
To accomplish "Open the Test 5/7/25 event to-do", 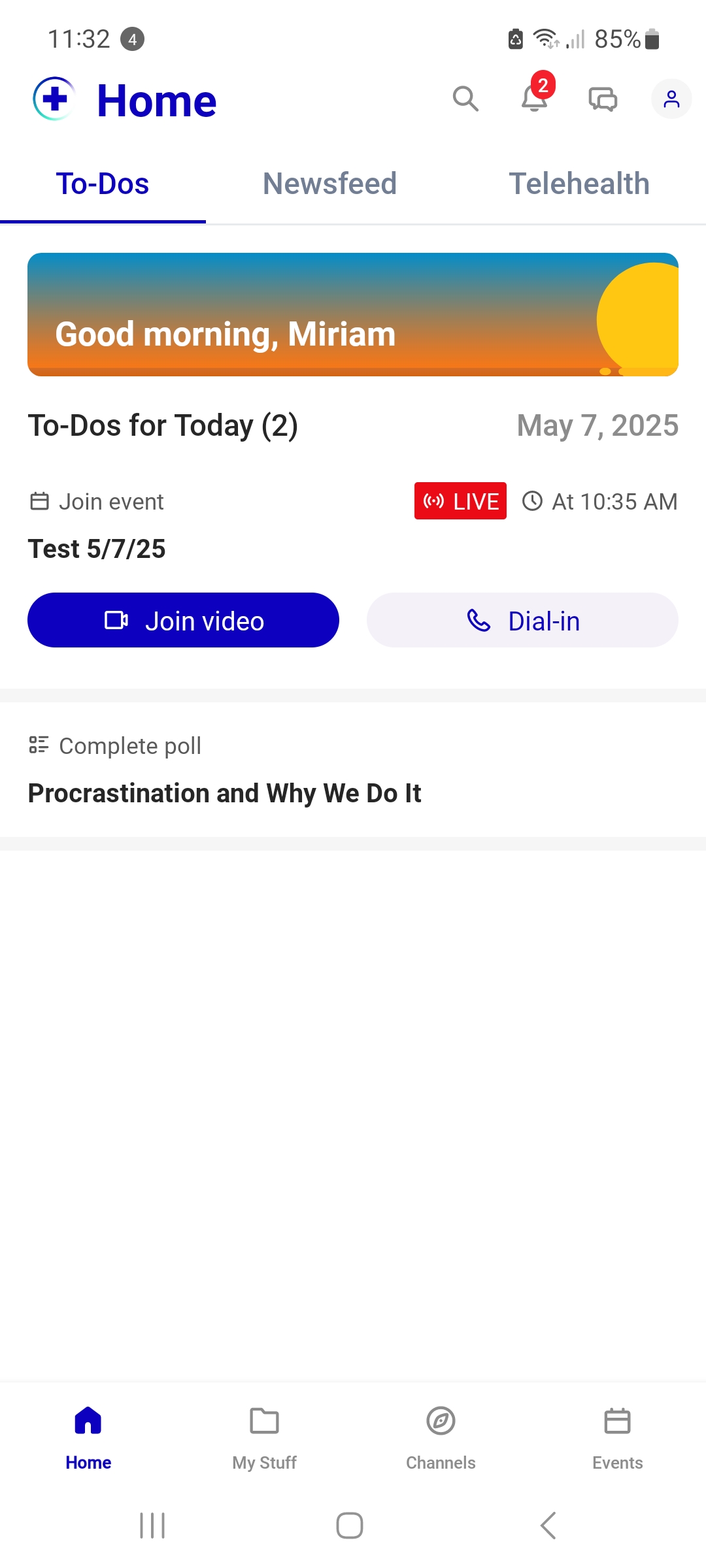I will (97, 549).
